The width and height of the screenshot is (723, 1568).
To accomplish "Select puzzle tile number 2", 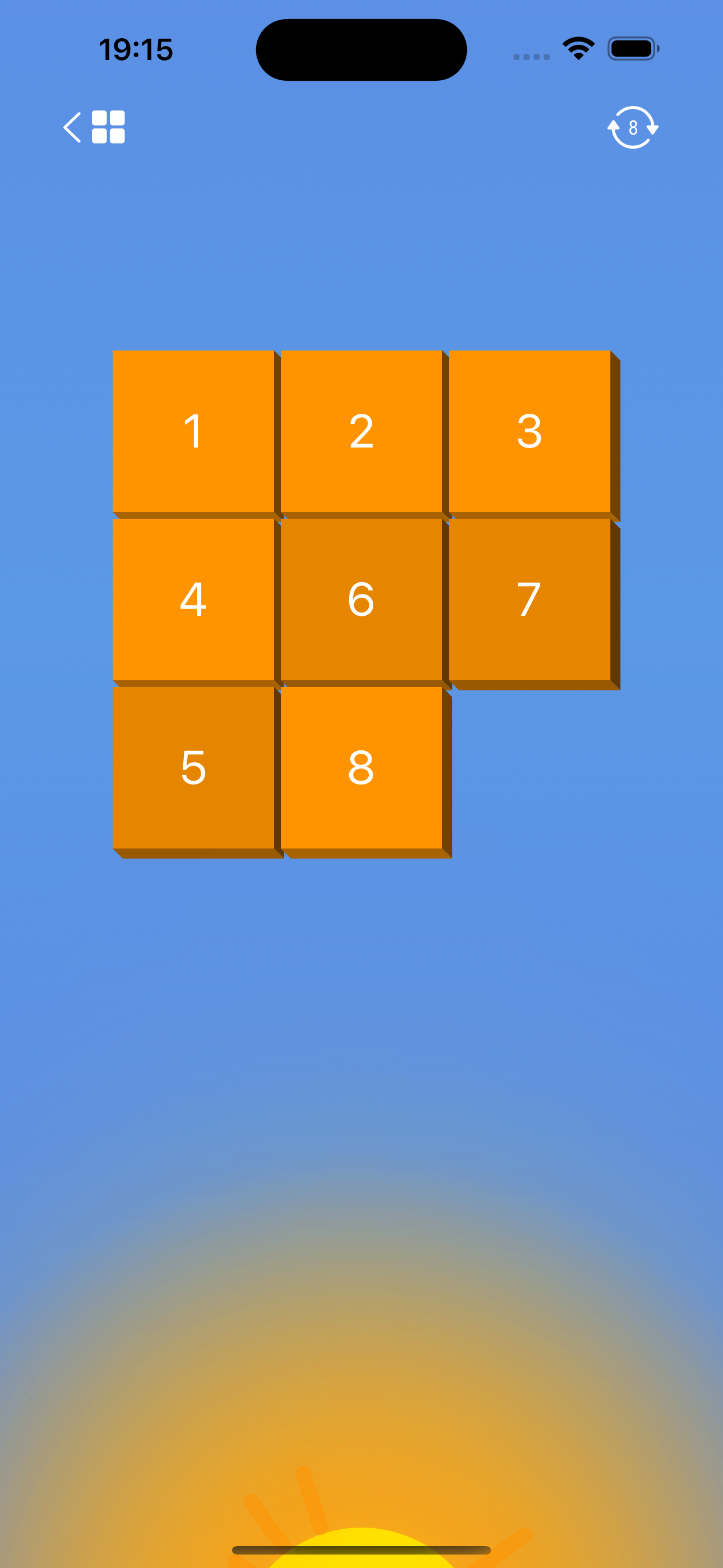I will [361, 431].
